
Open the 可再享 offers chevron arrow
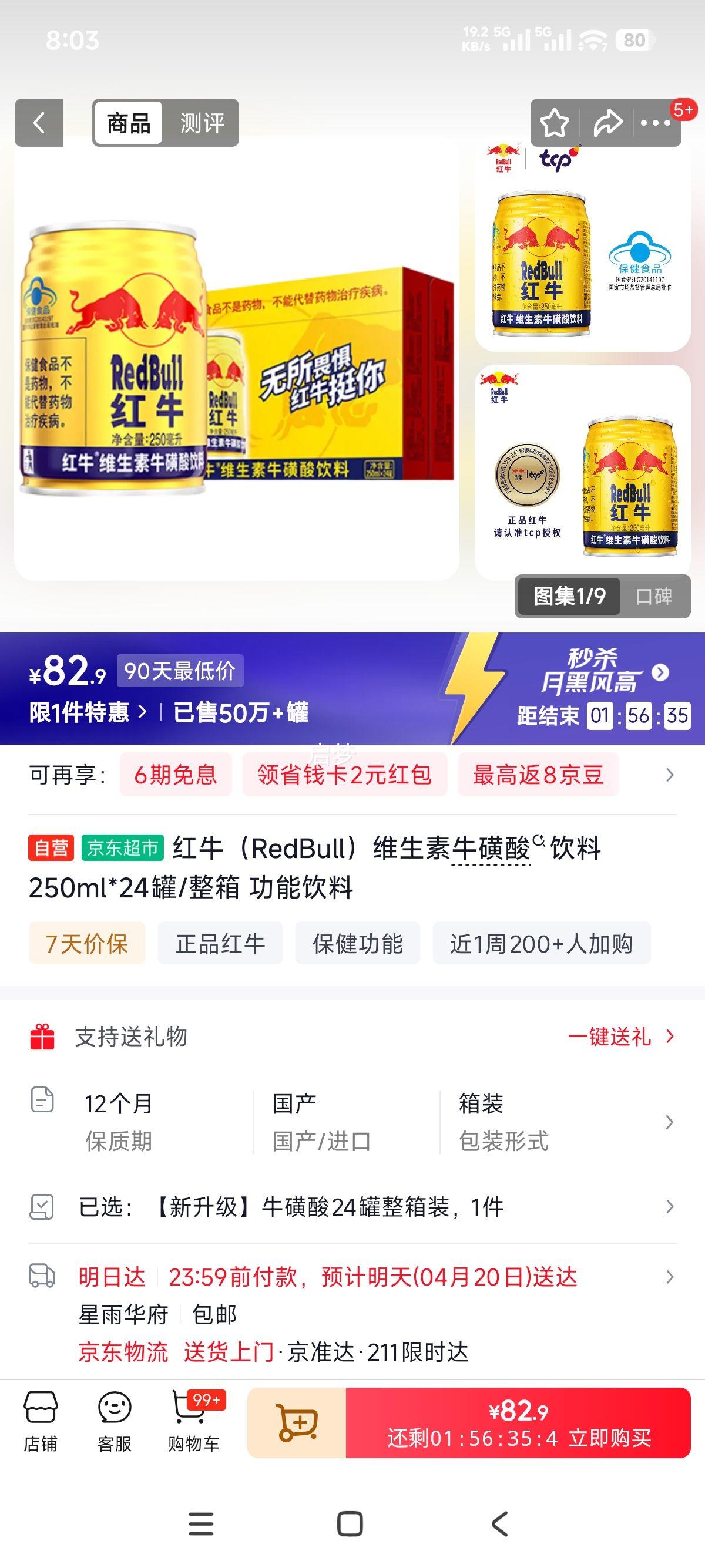[x=670, y=774]
